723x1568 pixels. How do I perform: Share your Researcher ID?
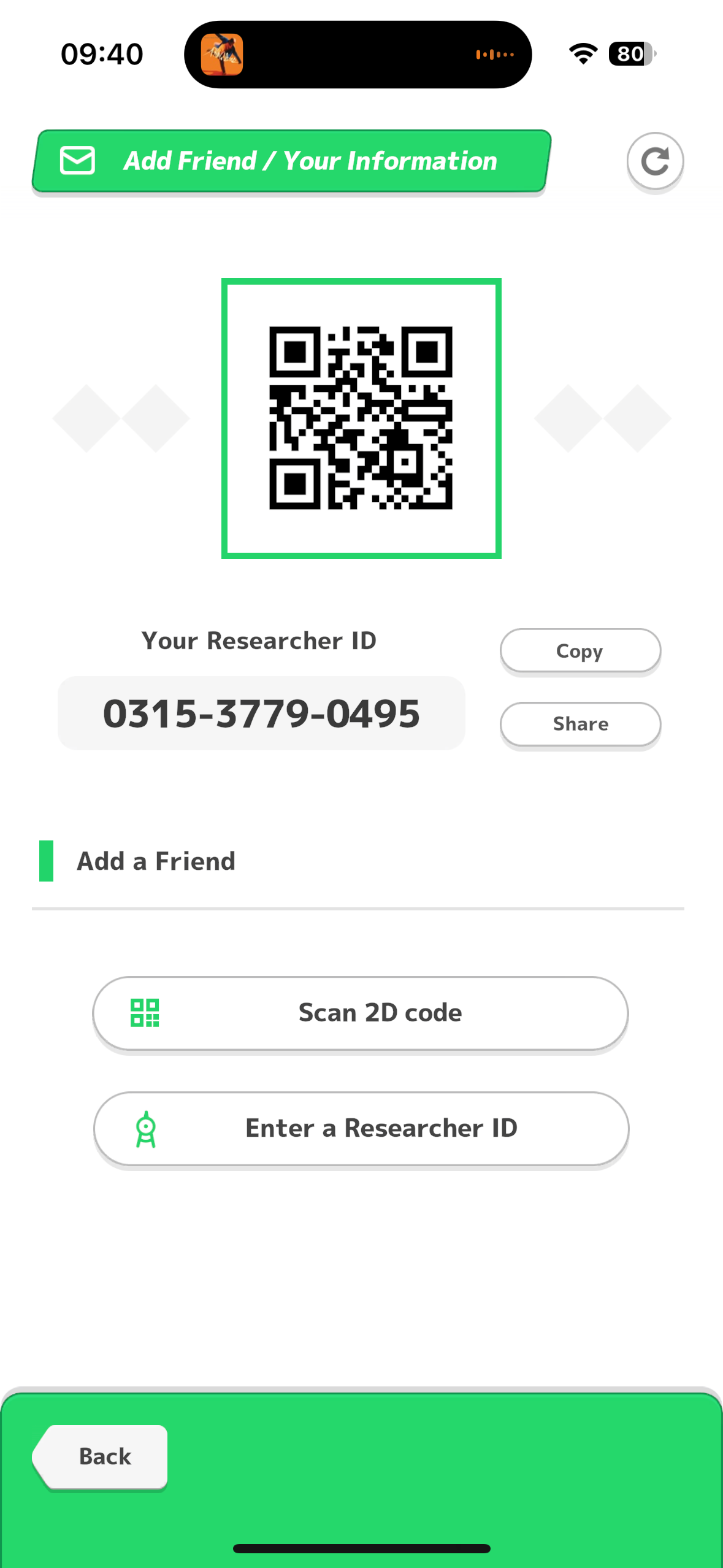point(580,724)
